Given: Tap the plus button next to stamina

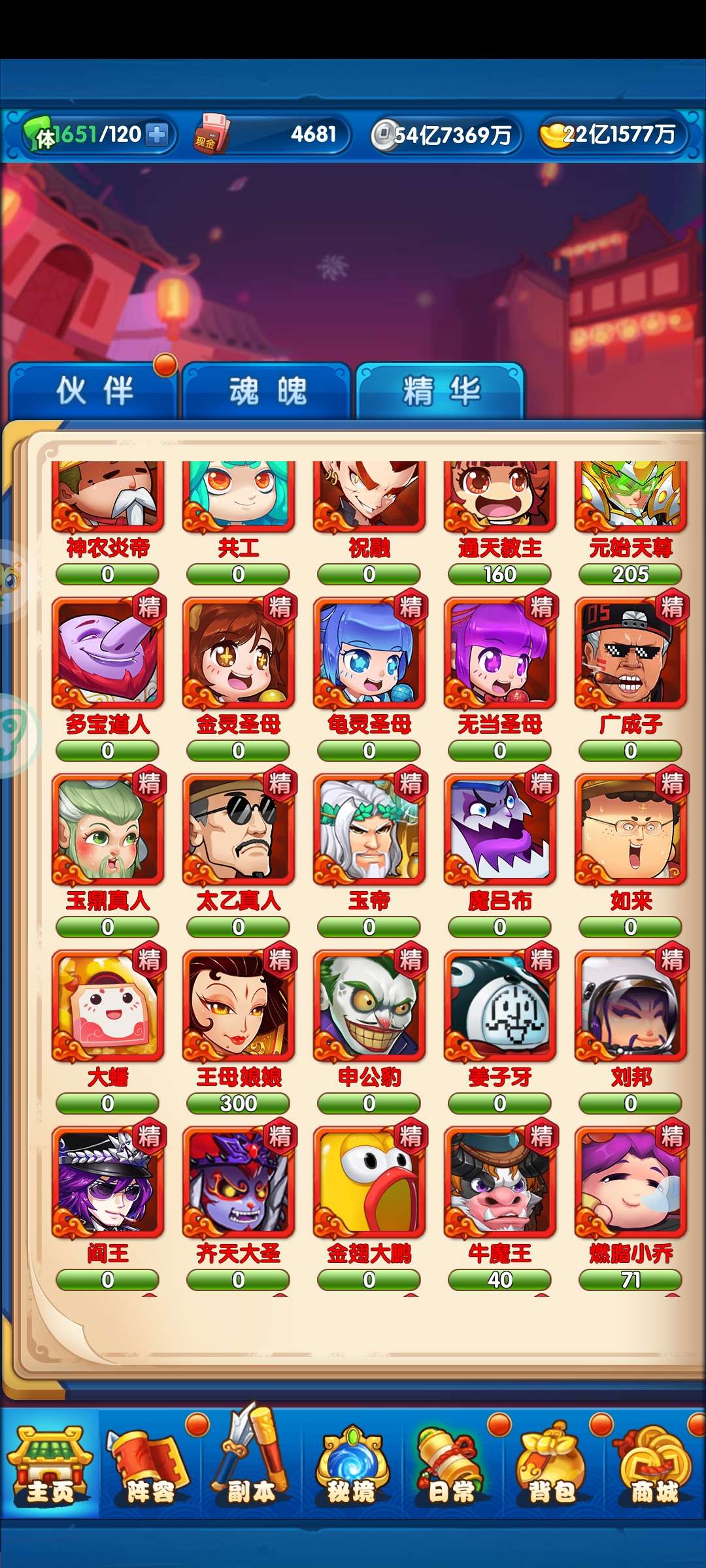Looking at the screenshot, I should [157, 135].
